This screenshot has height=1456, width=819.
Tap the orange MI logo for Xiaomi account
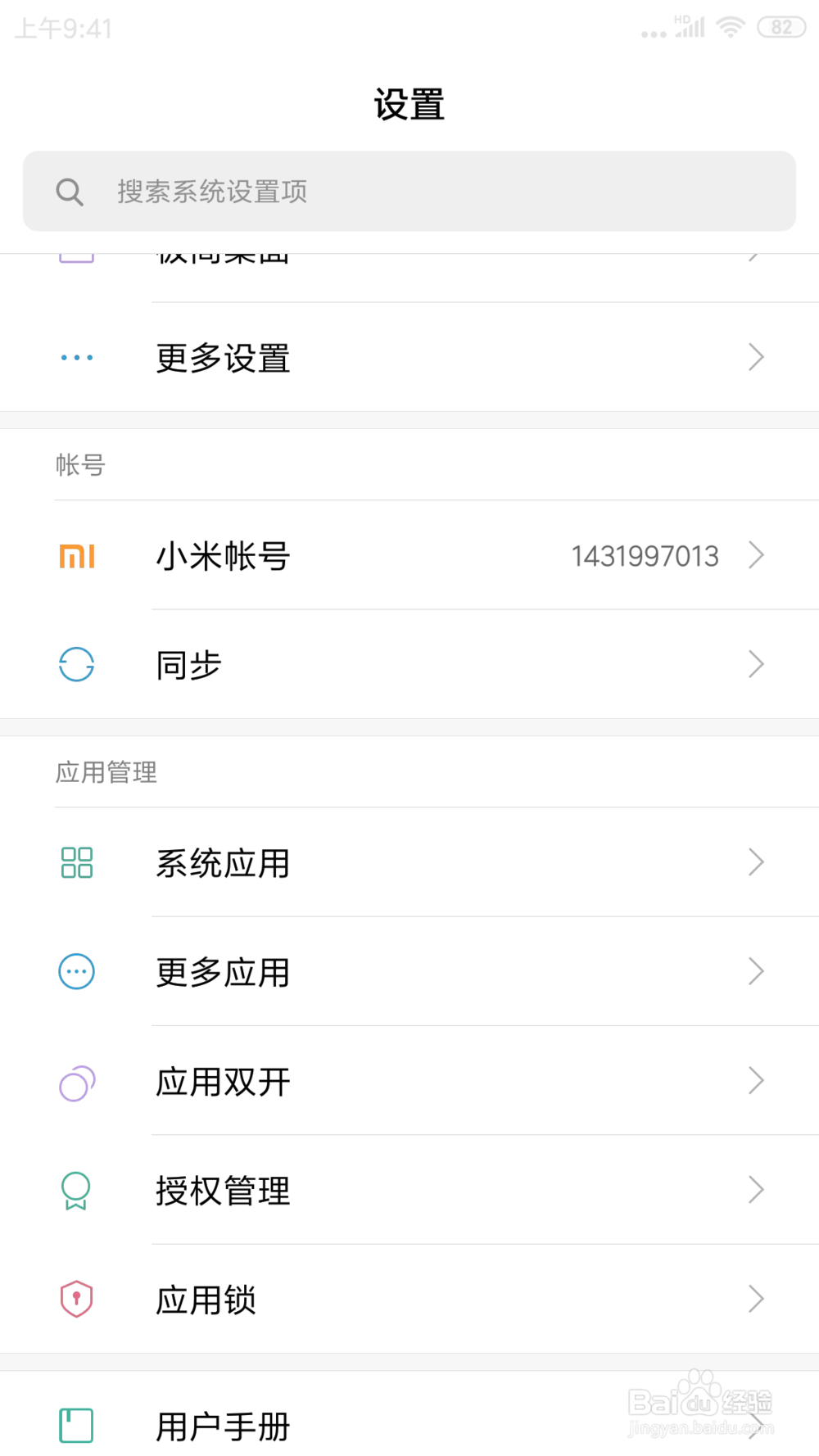pyautogui.click(x=76, y=556)
